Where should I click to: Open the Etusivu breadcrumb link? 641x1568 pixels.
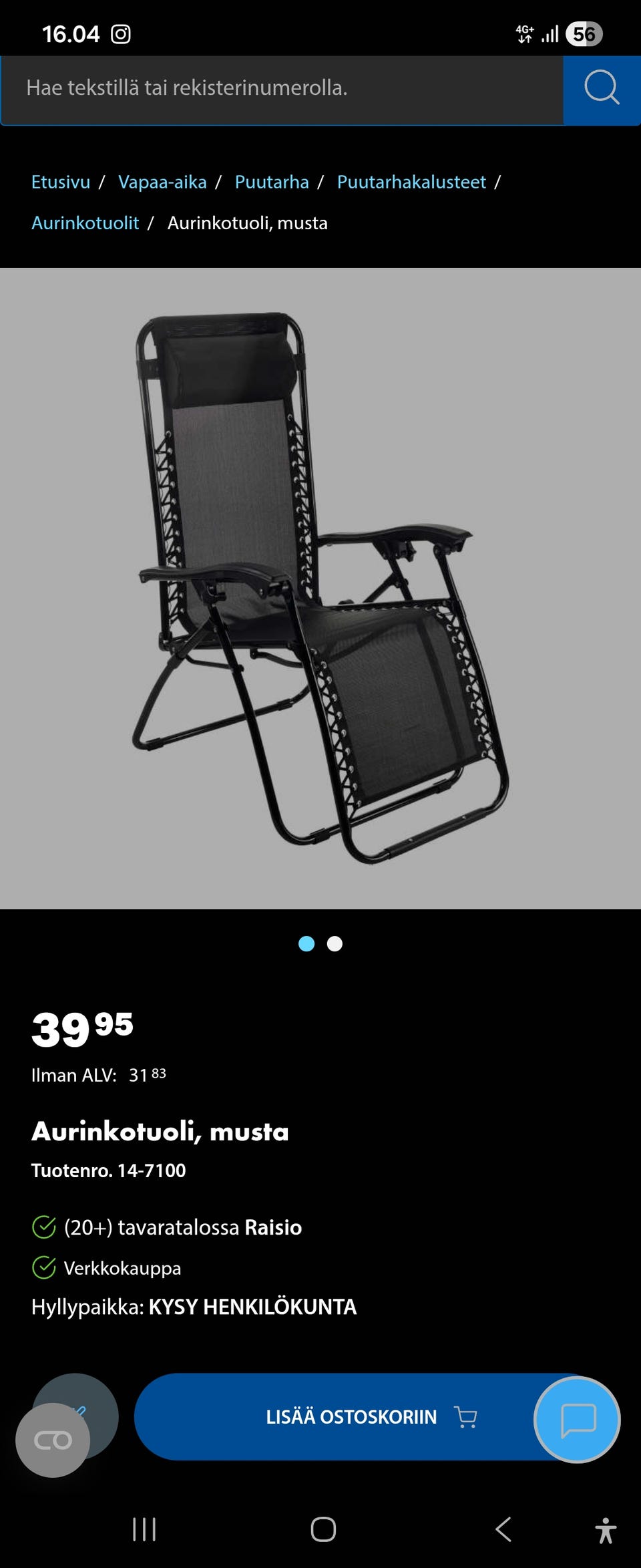click(x=61, y=182)
